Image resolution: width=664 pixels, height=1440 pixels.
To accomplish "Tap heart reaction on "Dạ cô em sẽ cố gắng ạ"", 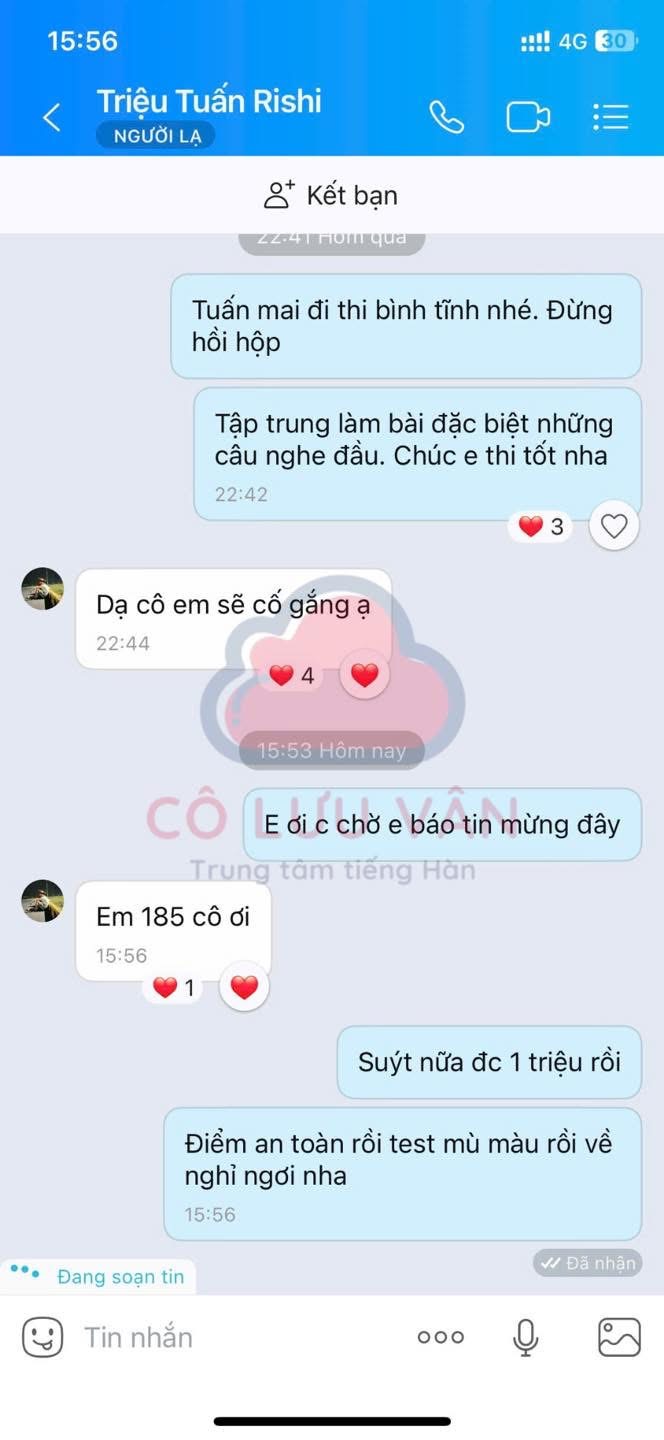I will point(365,675).
